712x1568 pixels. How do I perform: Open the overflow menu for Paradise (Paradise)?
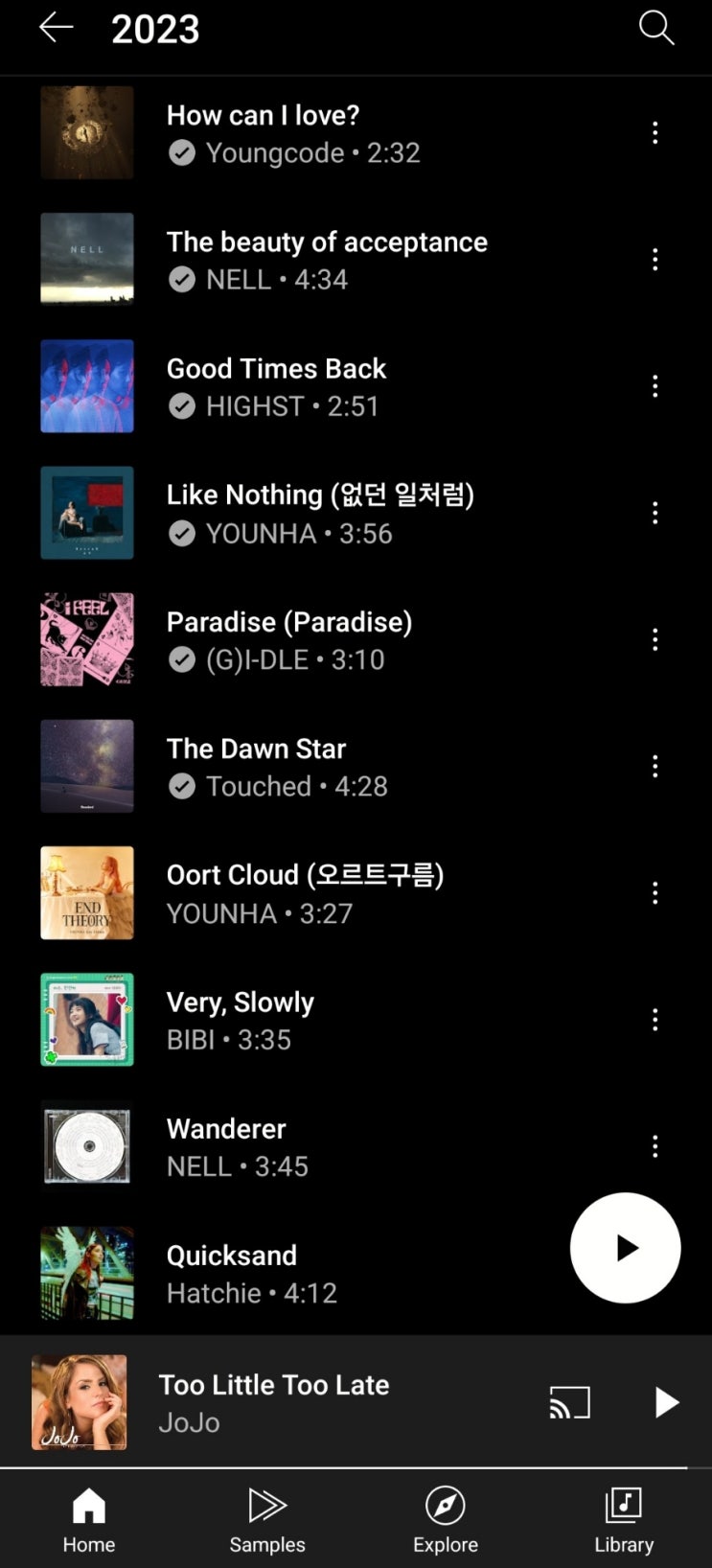pos(655,639)
